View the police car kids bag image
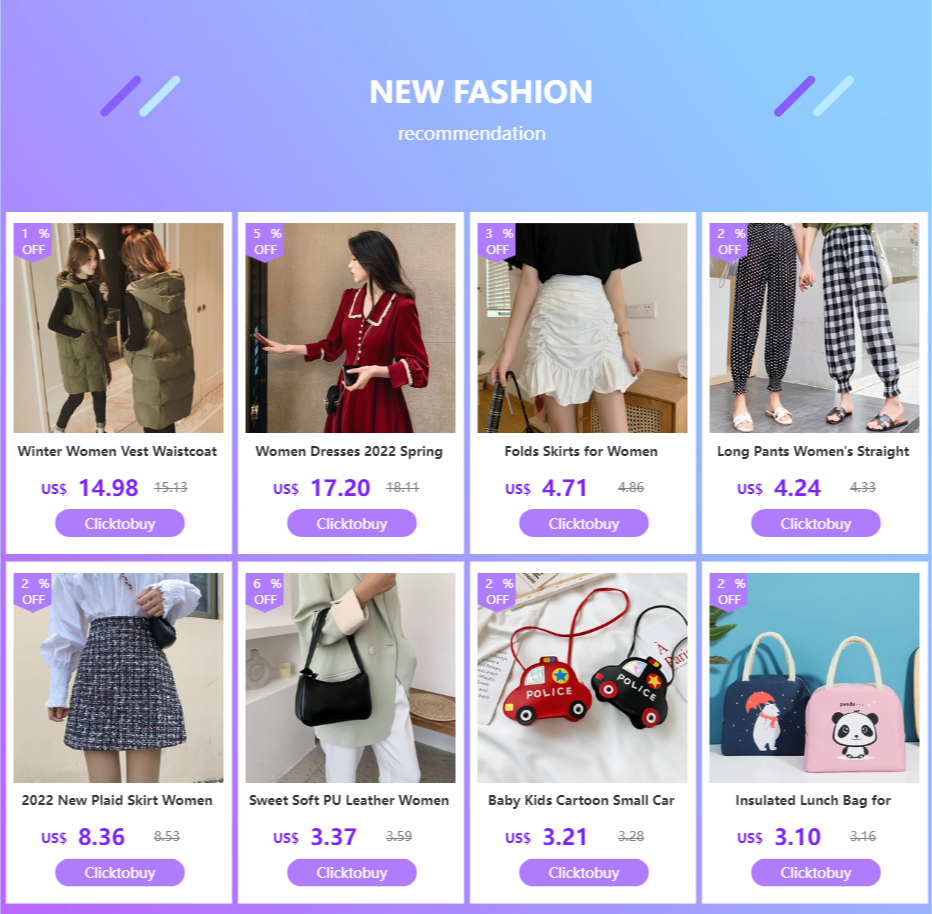The width and height of the screenshot is (932, 914). coord(582,677)
